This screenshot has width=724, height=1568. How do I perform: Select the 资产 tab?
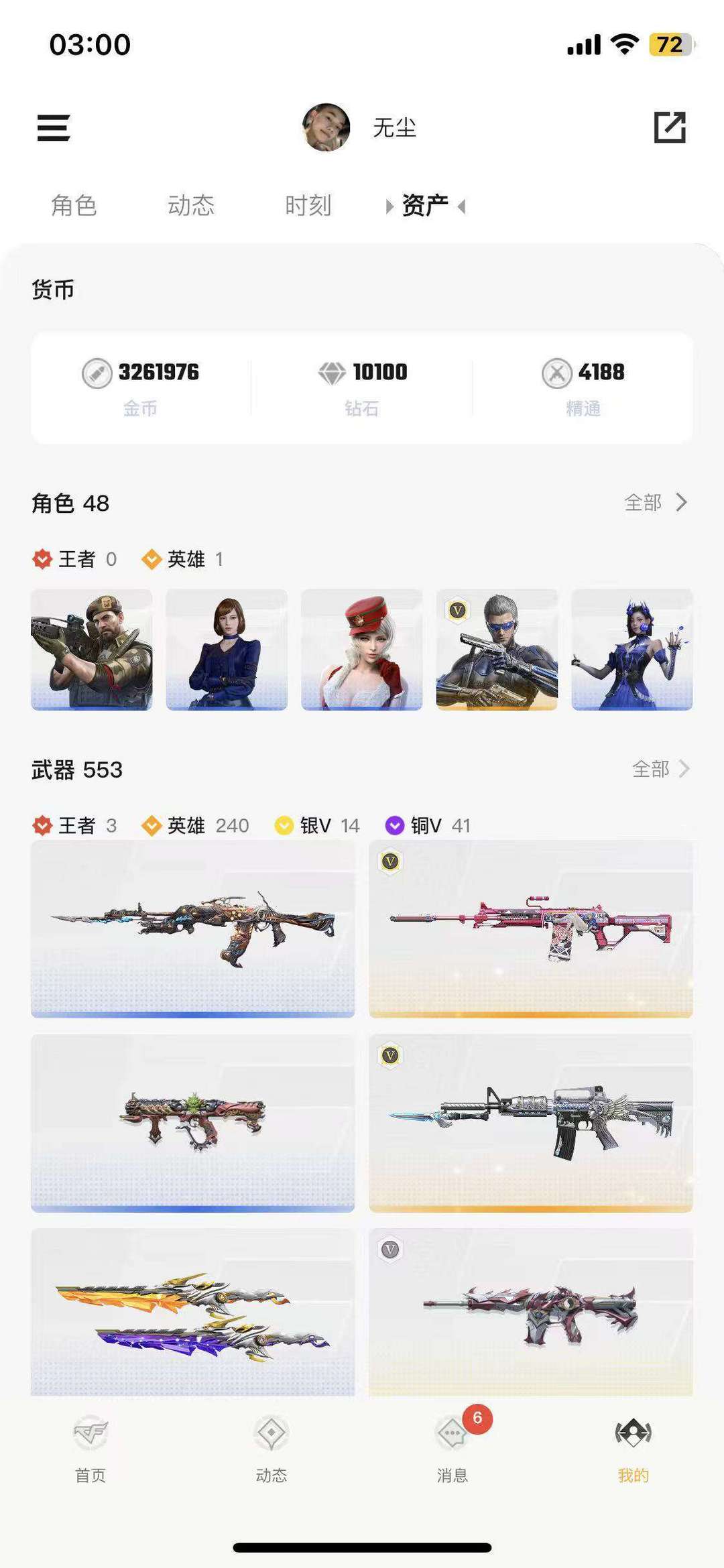click(425, 205)
